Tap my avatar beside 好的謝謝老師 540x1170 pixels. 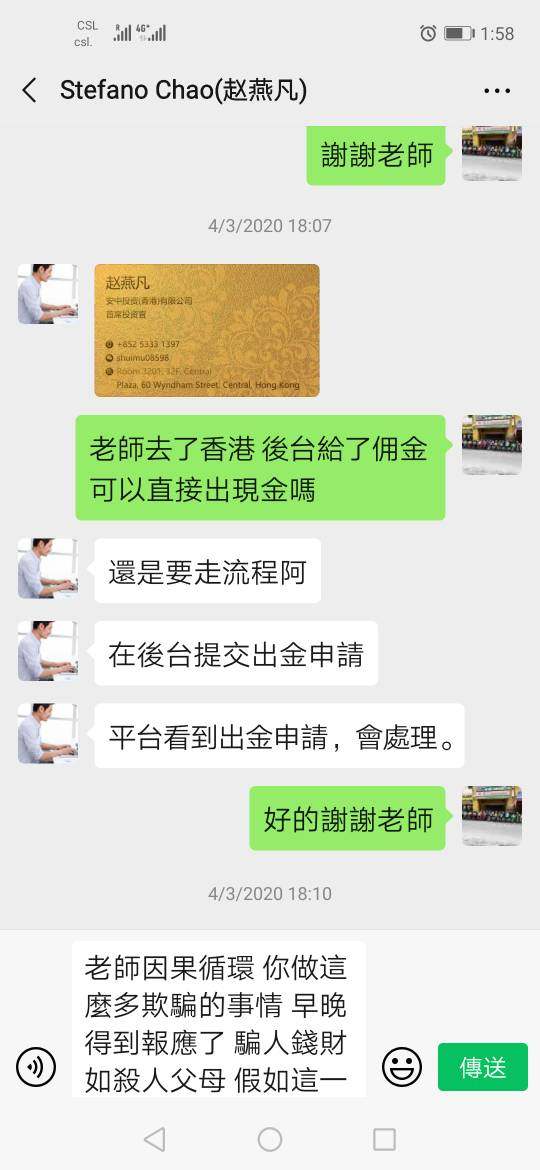coord(492,816)
